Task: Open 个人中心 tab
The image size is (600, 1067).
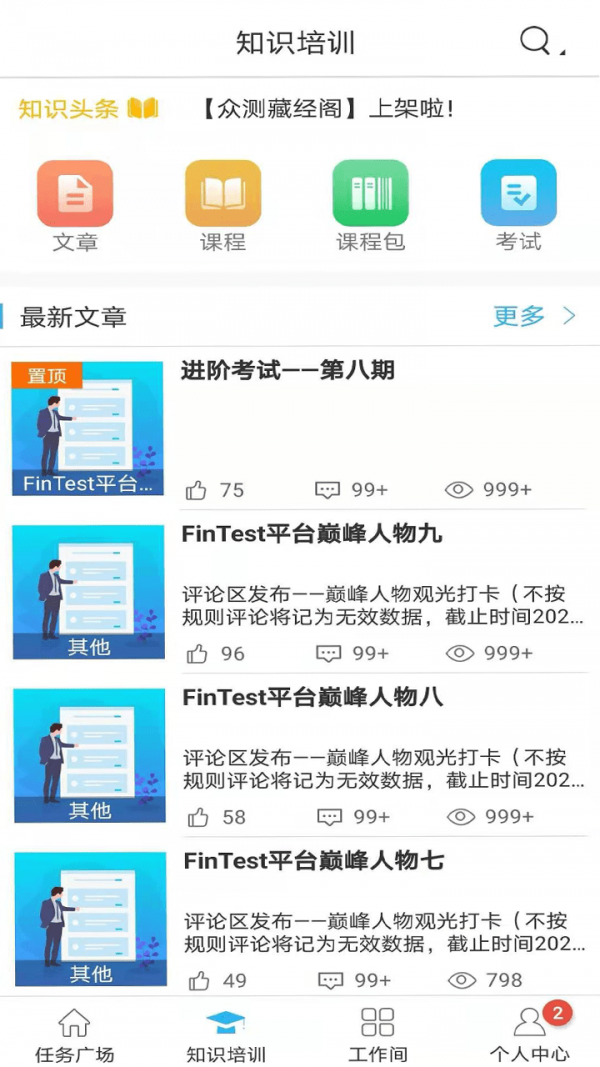Action: point(529,1035)
